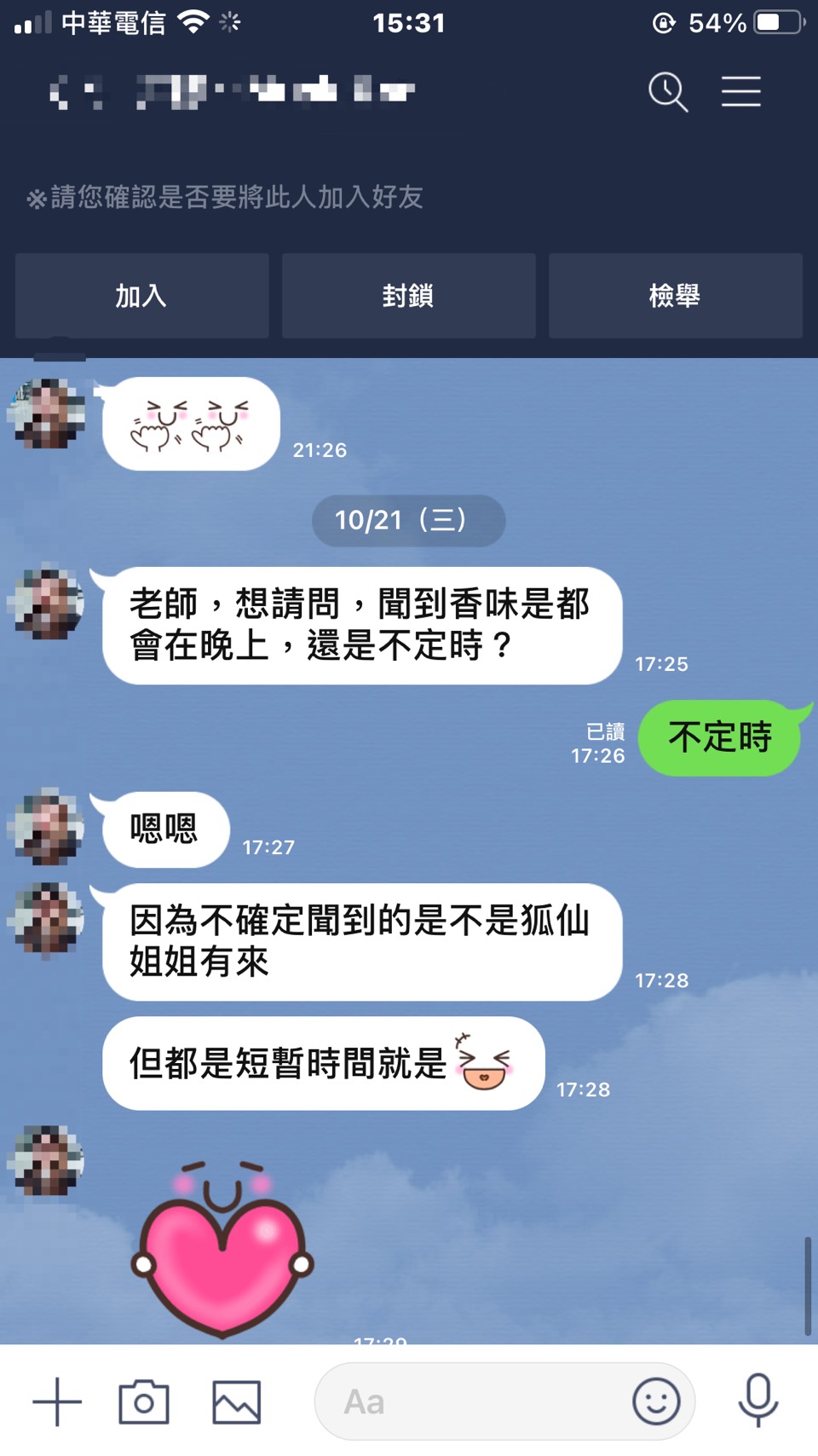Open the emoji and sticker picker

[656, 1401]
